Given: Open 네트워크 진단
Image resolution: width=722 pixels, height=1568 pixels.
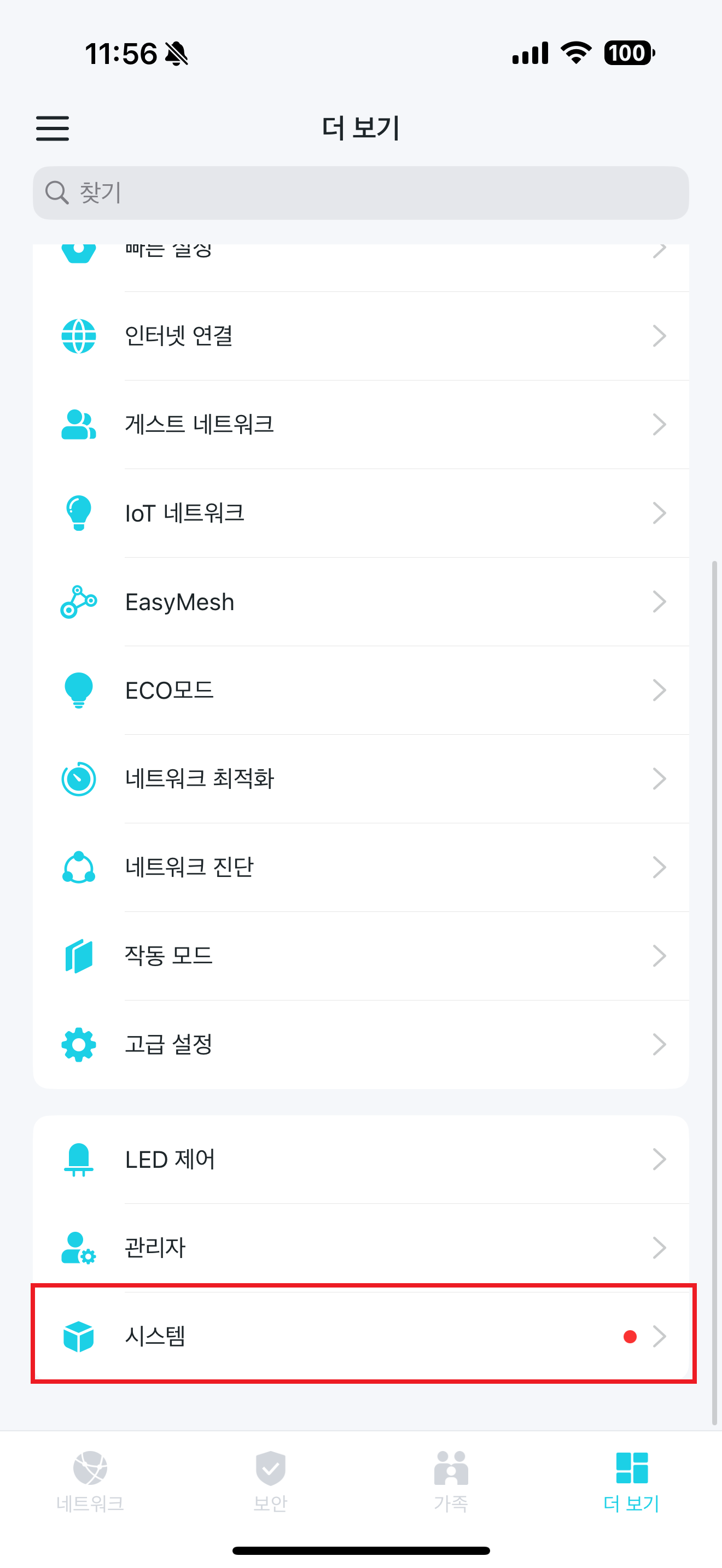Looking at the screenshot, I should pos(361,868).
